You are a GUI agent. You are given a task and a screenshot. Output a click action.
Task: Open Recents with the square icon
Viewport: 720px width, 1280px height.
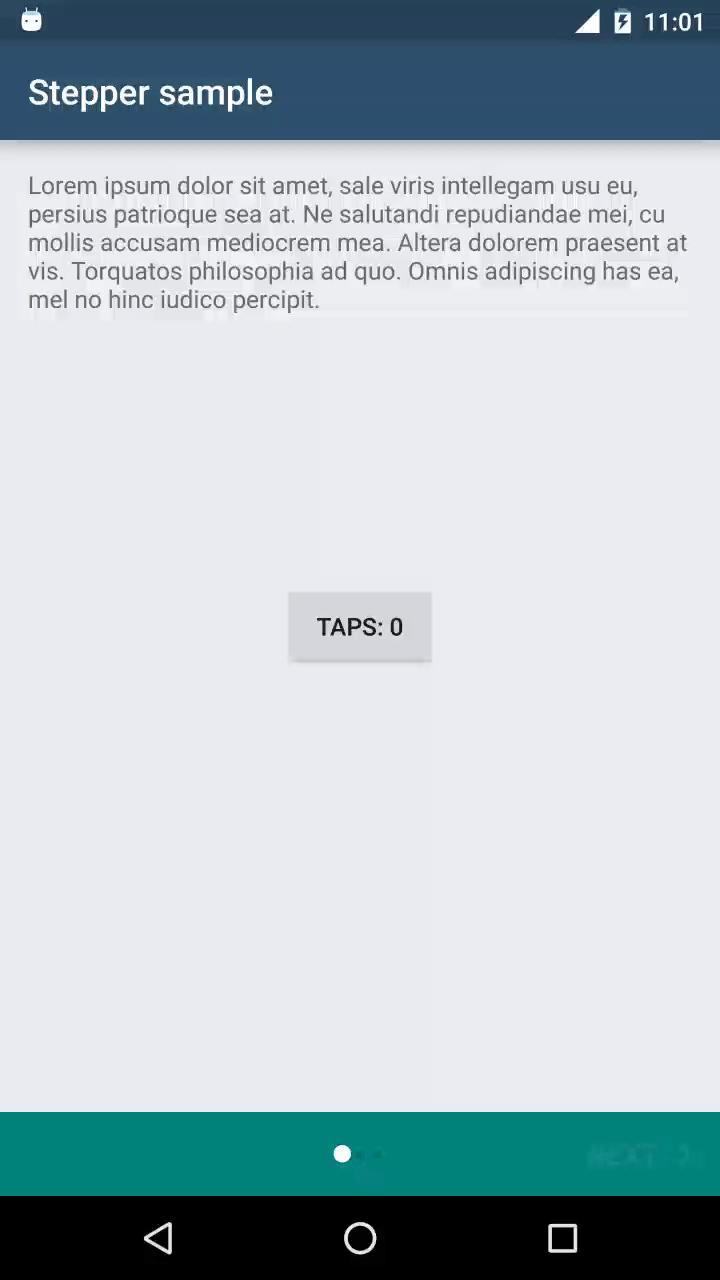pos(562,1238)
